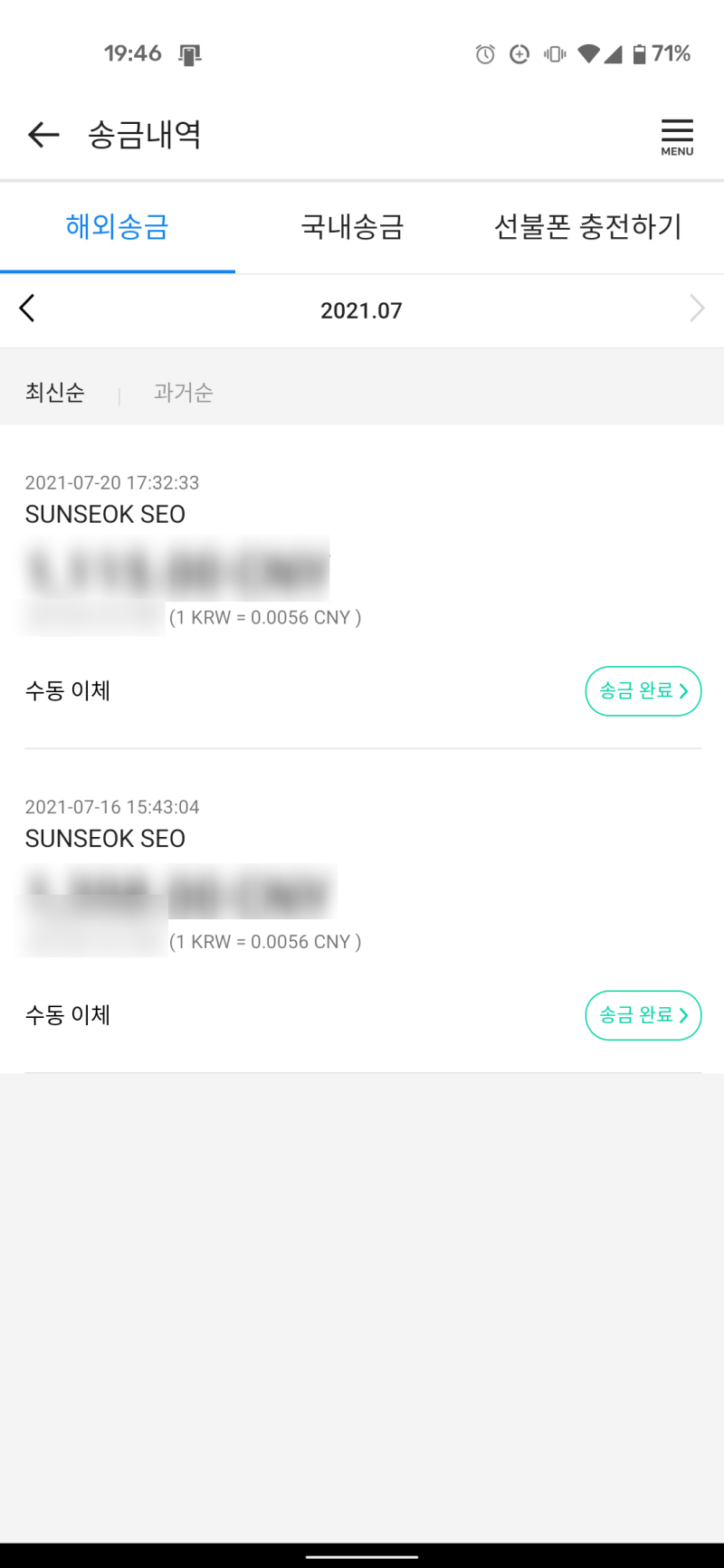Switch sorting to 과거순

click(183, 393)
